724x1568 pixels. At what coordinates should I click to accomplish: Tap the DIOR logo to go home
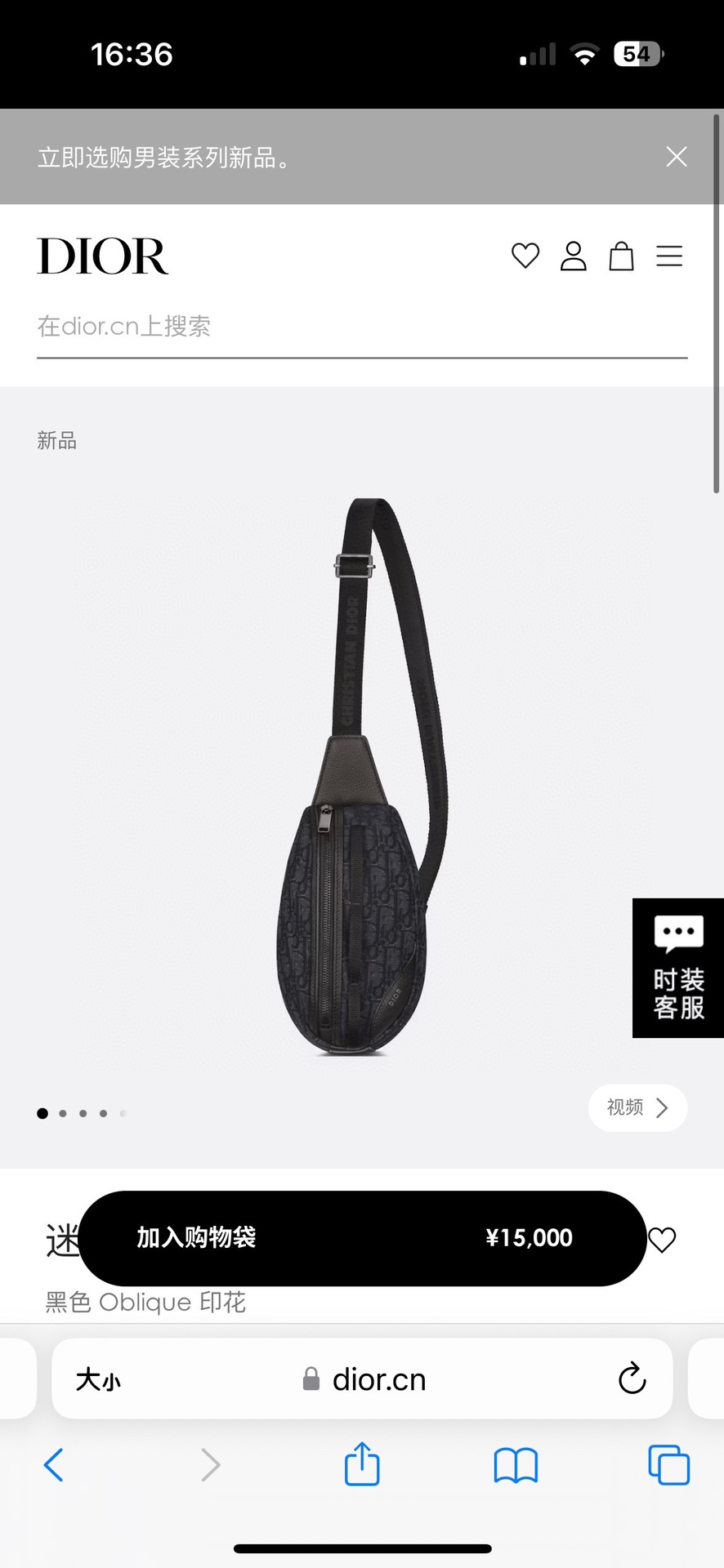(x=103, y=256)
